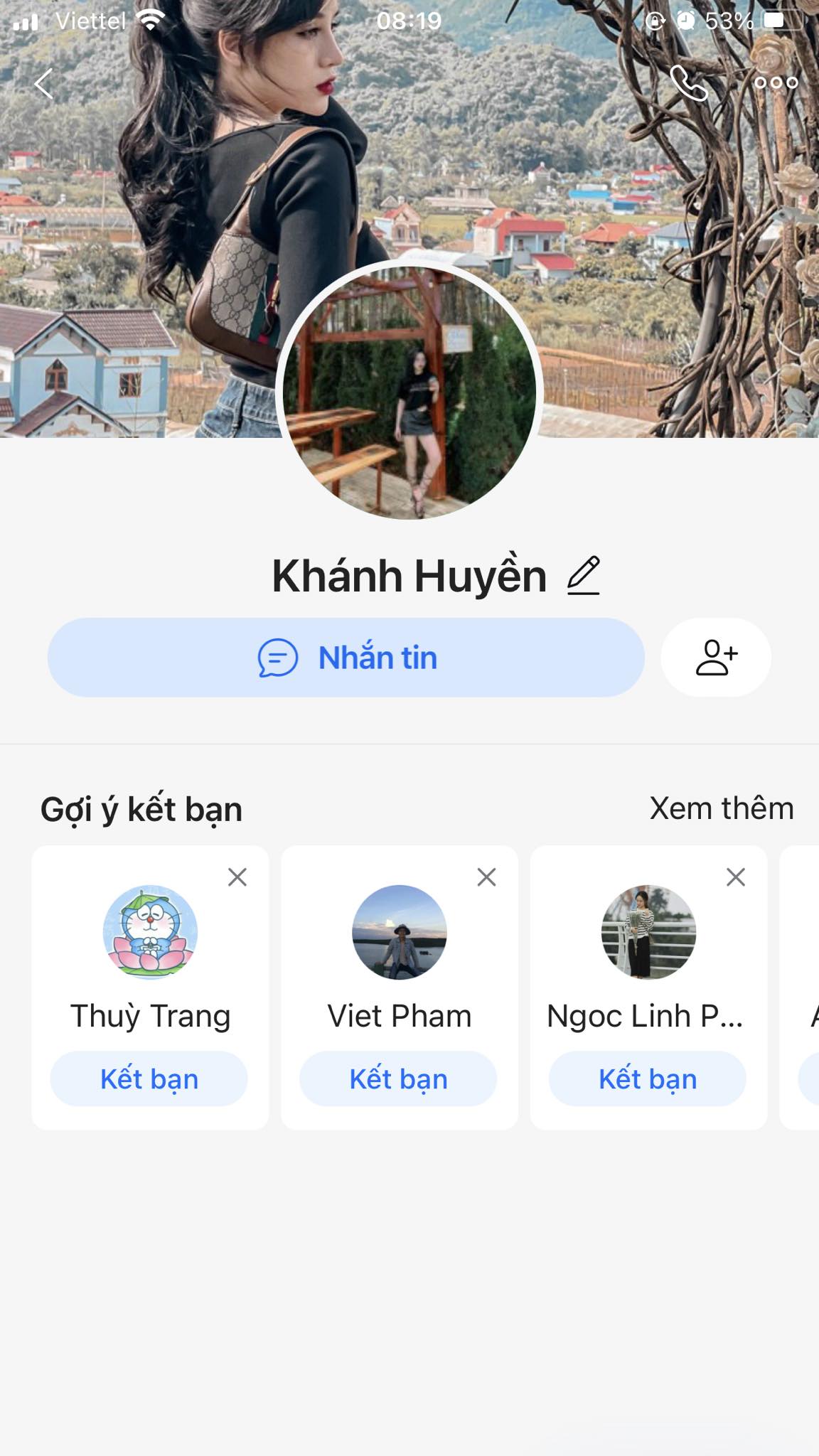
Task: Add Viet Pham as a friend
Action: pyautogui.click(x=398, y=1078)
